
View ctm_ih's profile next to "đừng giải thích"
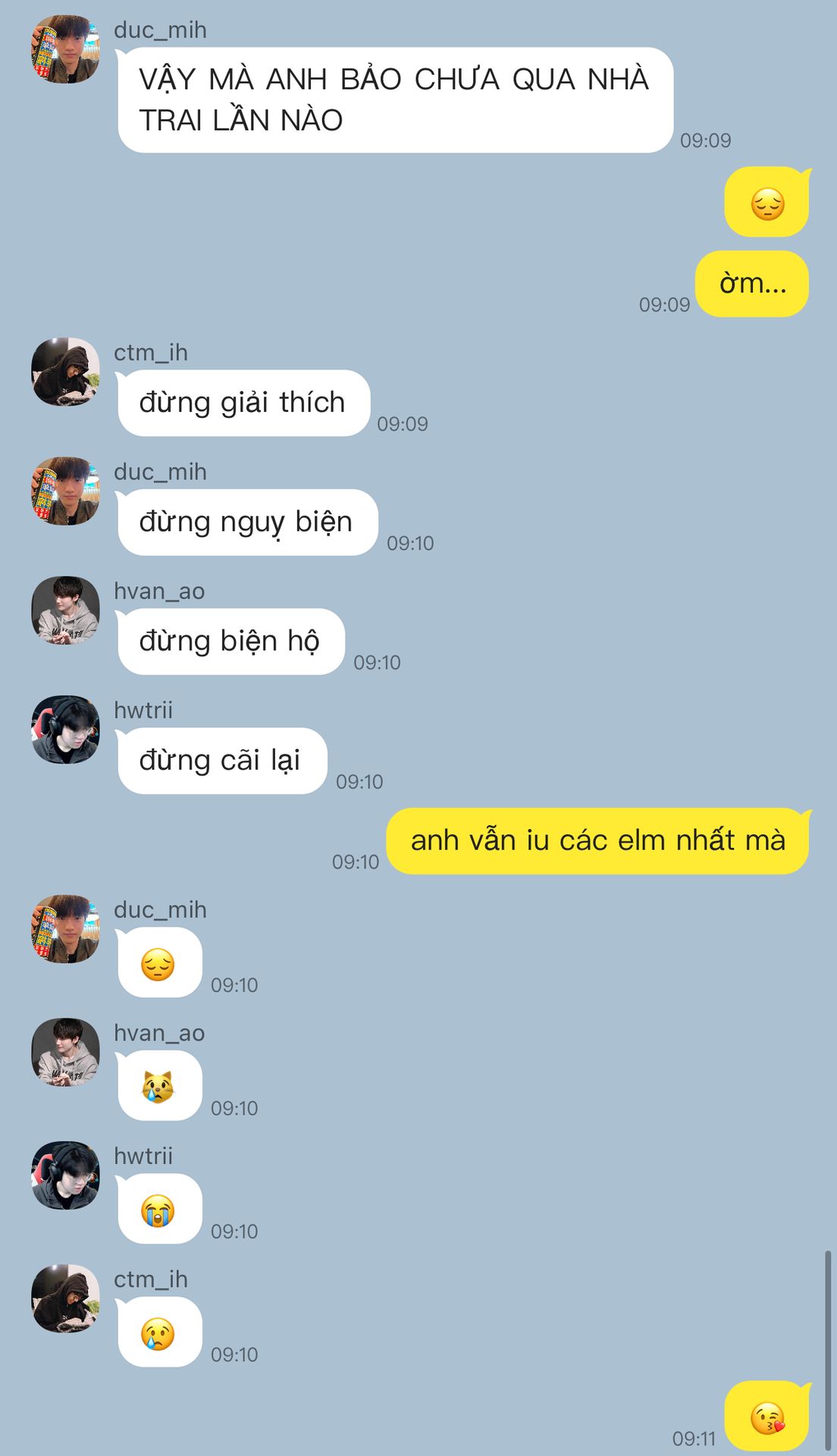(65, 372)
